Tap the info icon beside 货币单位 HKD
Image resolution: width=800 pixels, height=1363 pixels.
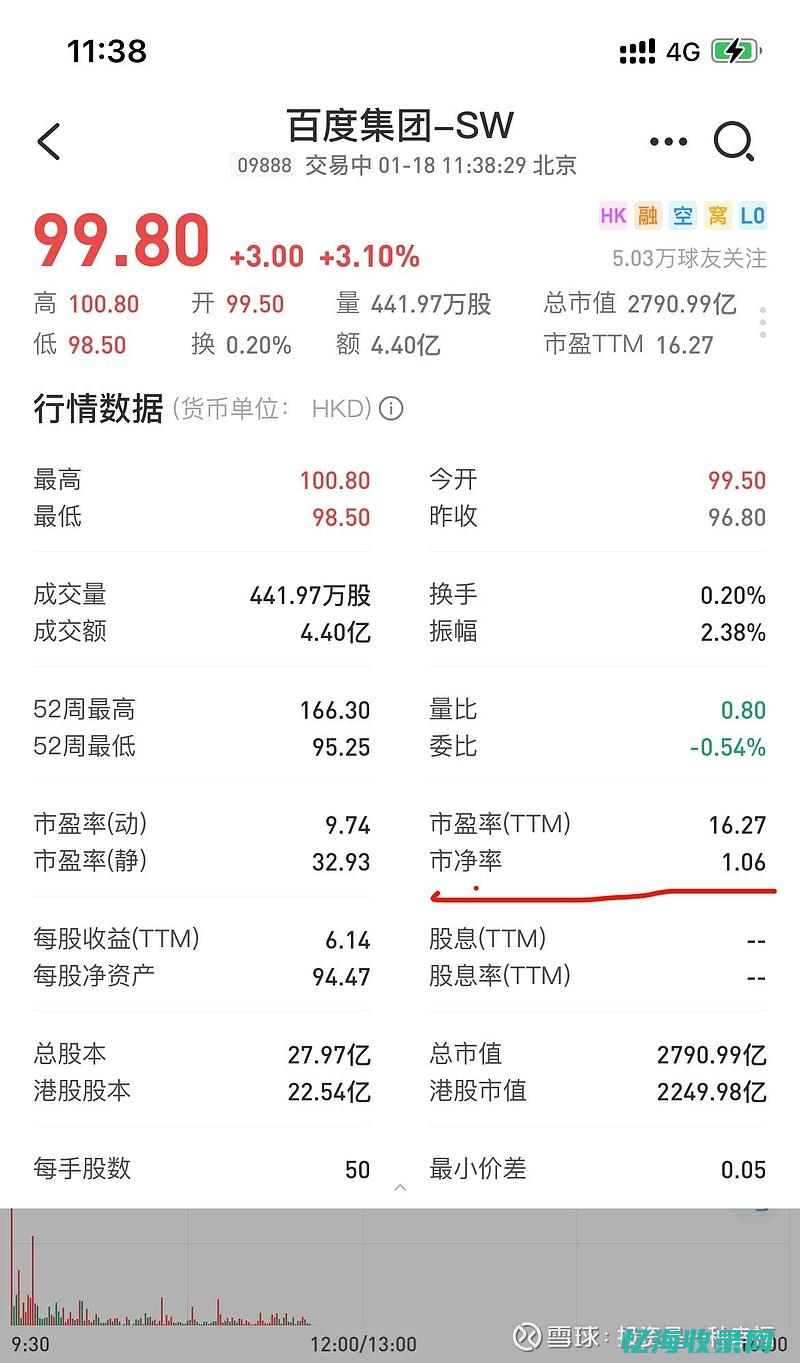click(x=390, y=409)
